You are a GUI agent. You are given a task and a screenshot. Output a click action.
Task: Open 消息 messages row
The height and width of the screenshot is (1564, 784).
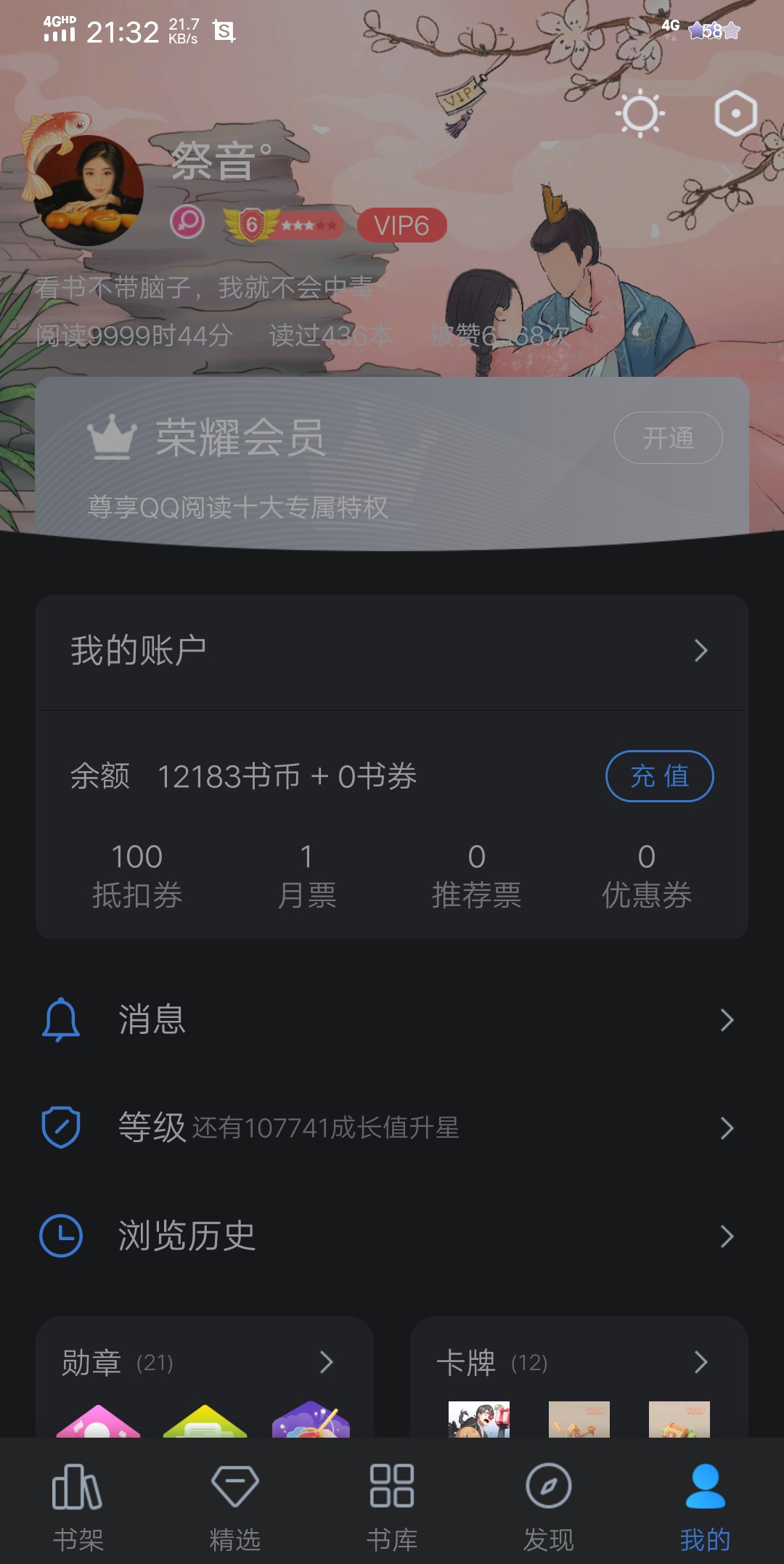tap(392, 1019)
